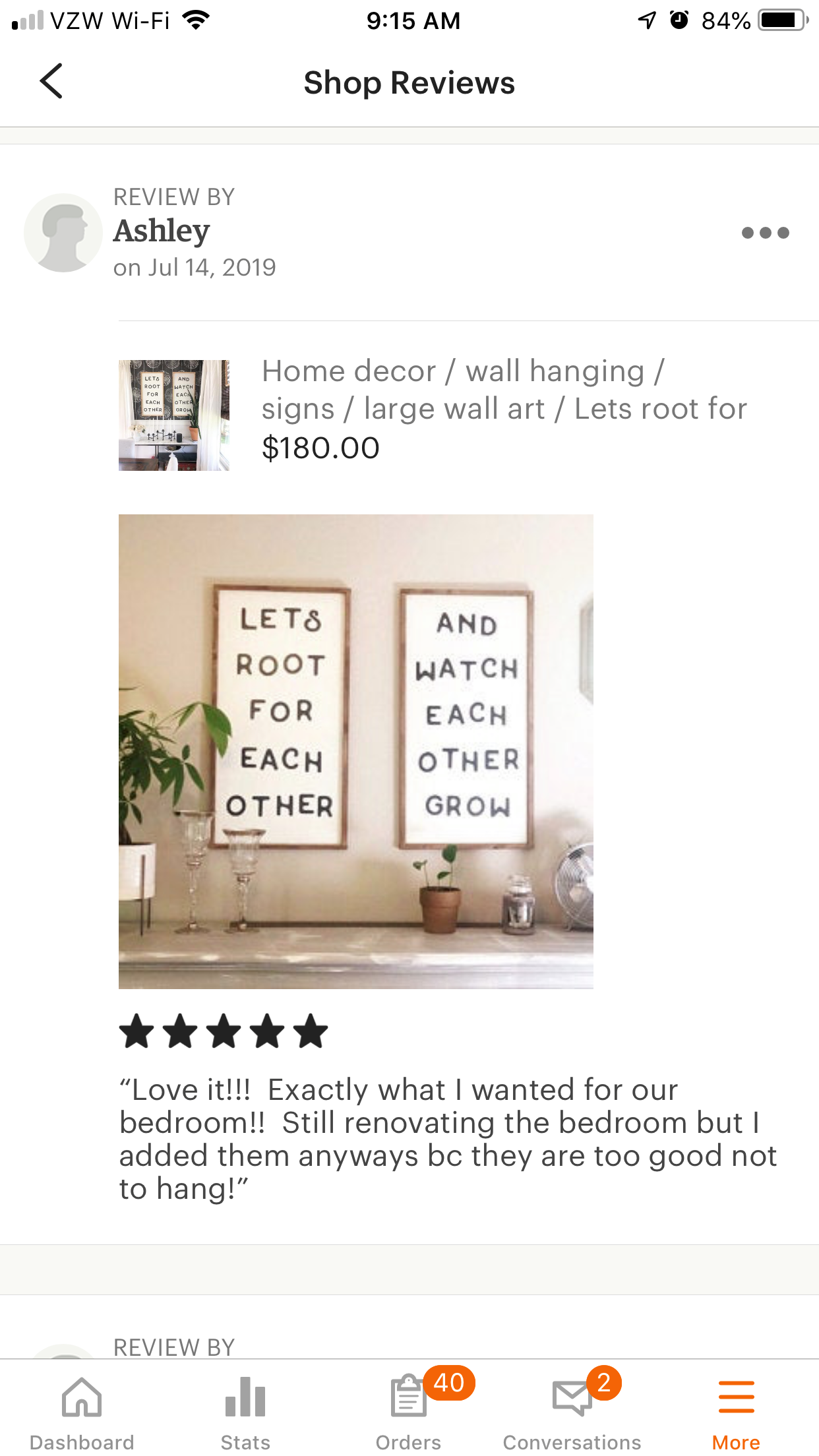
Task: Open the options menu for Ashley's review
Action: (765, 233)
